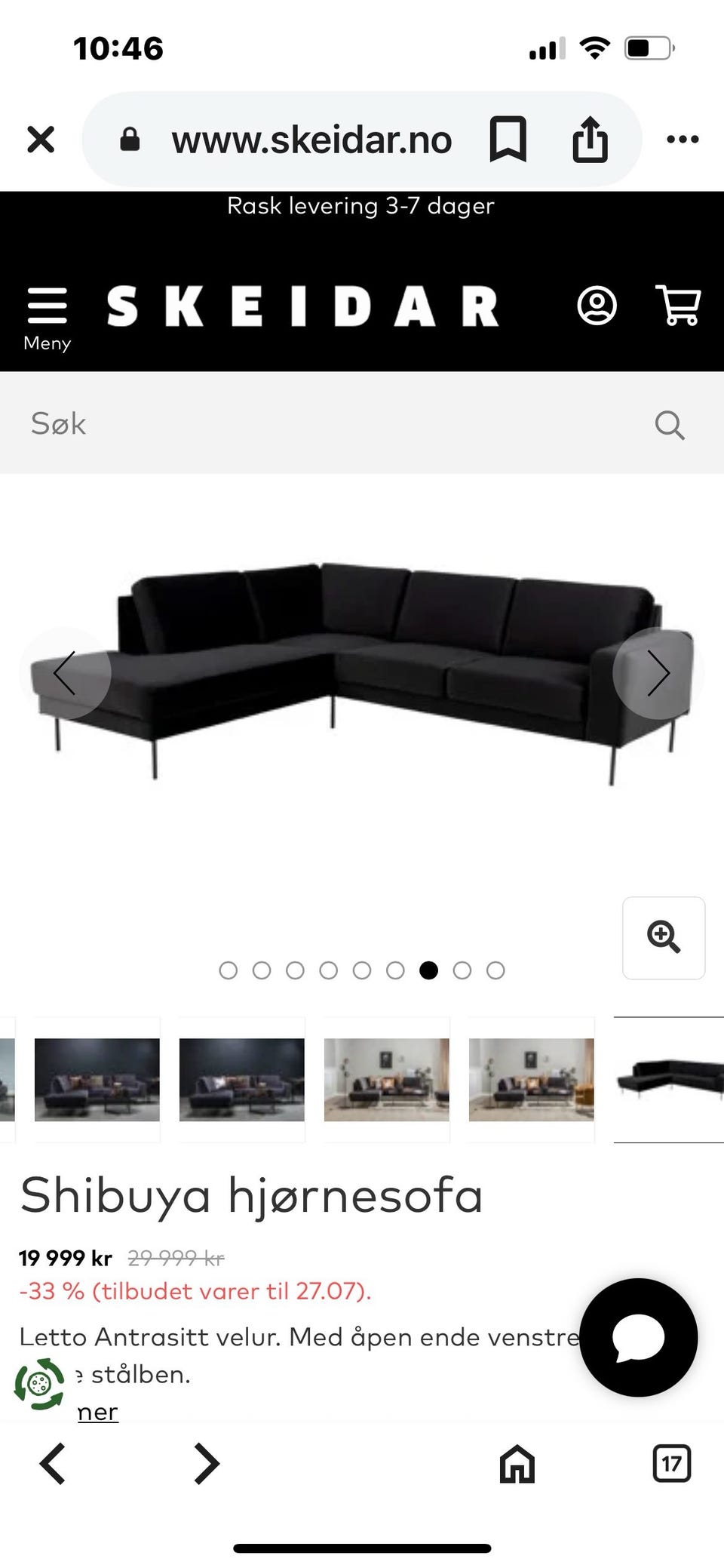The height and width of the screenshot is (1568, 724).
Task: Open the cookie settings icon
Action: coord(39,1384)
